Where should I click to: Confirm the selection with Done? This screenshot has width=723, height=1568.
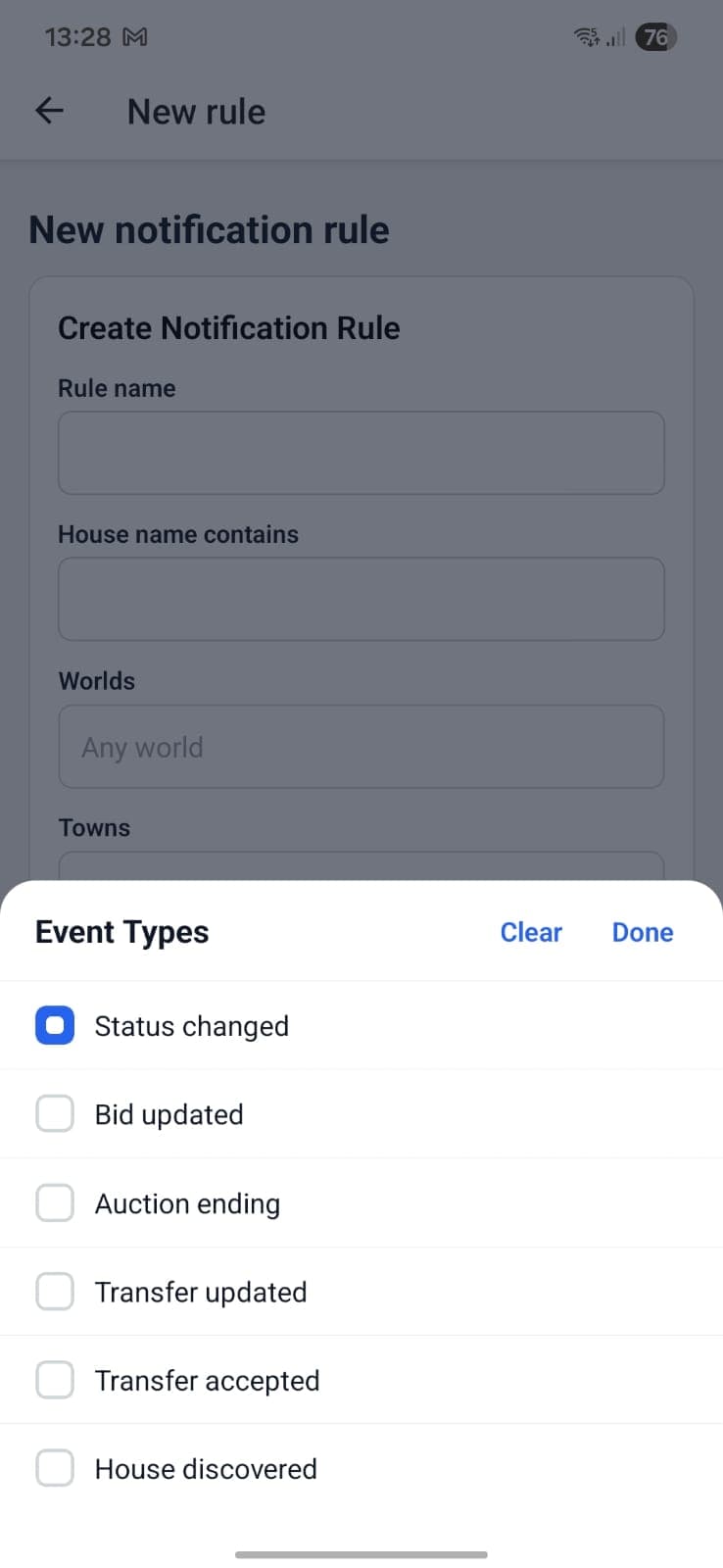pyautogui.click(x=642, y=932)
